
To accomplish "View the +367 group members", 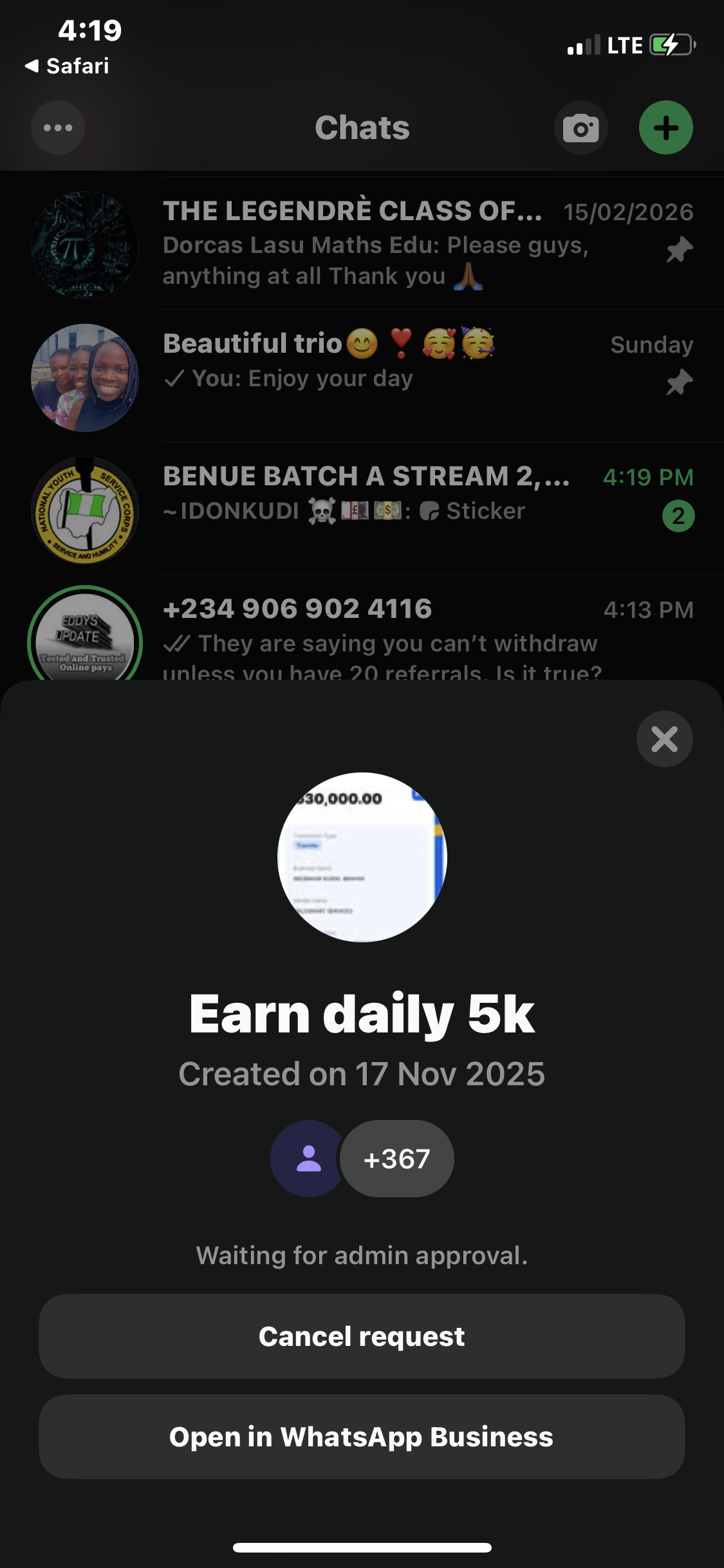I will pyautogui.click(x=396, y=1159).
